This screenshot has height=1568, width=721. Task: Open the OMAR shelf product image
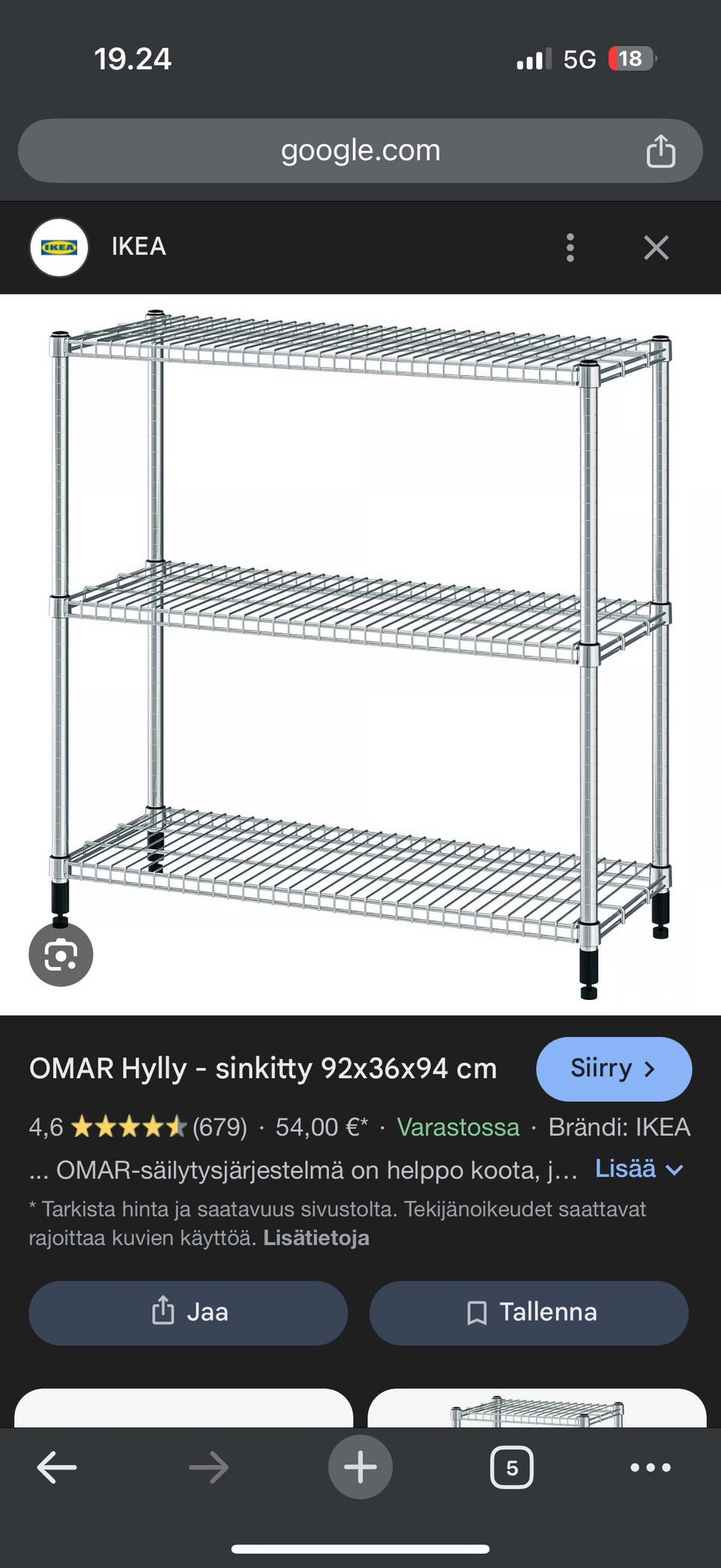point(360,654)
